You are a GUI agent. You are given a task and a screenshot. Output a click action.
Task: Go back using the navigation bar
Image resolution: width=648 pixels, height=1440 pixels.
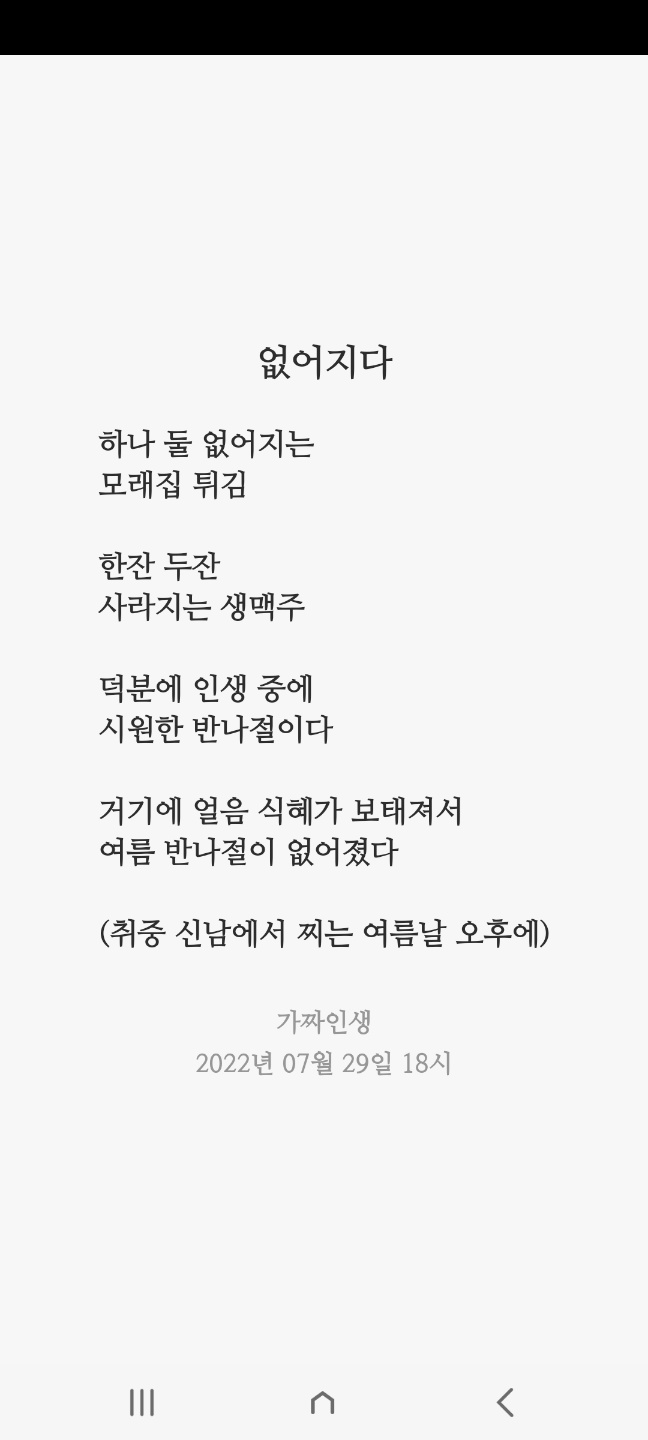point(505,1402)
